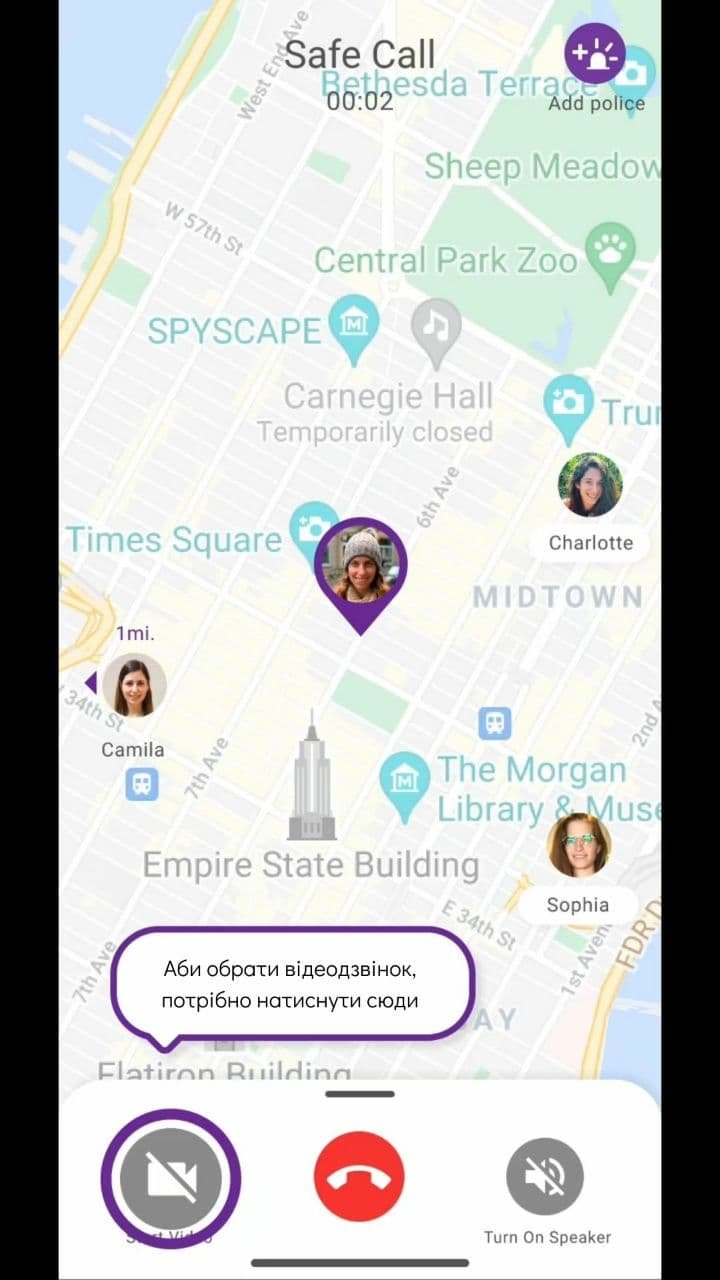Select Camila's avatar on the map
This screenshot has width=720, height=1280.
[134, 686]
